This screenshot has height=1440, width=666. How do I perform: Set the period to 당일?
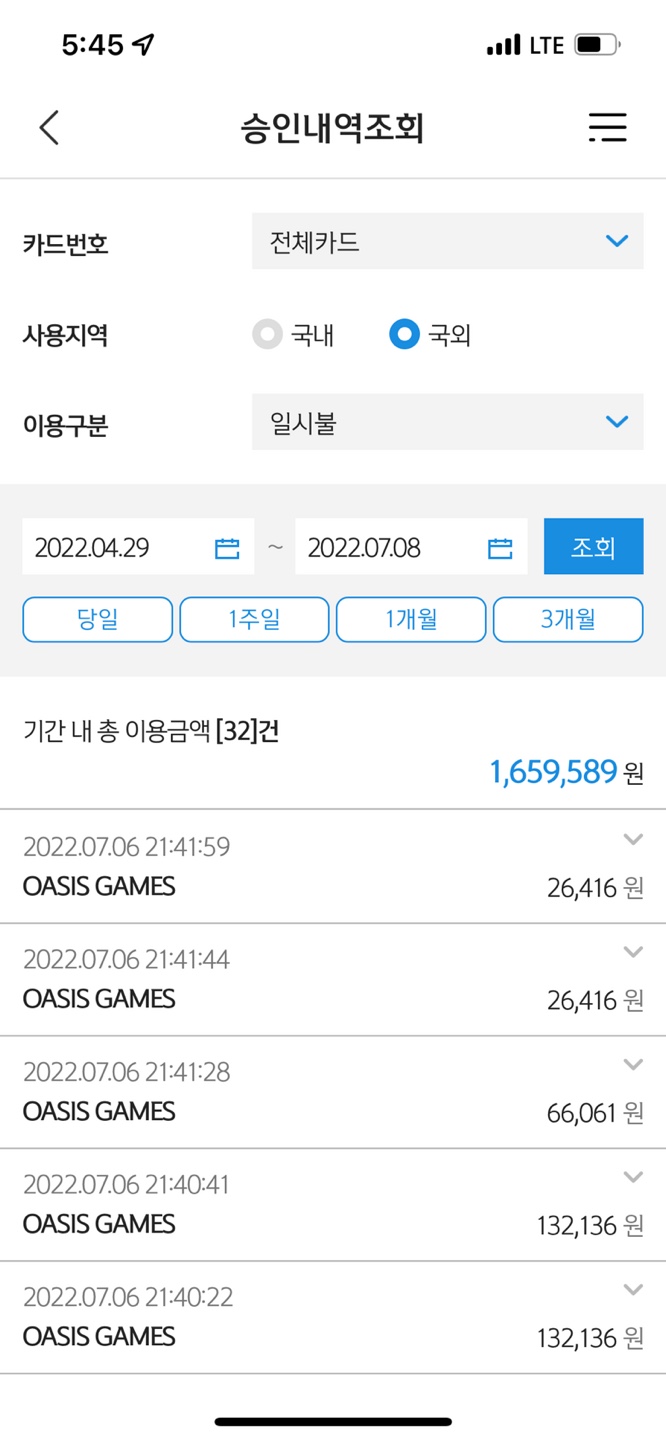97,619
